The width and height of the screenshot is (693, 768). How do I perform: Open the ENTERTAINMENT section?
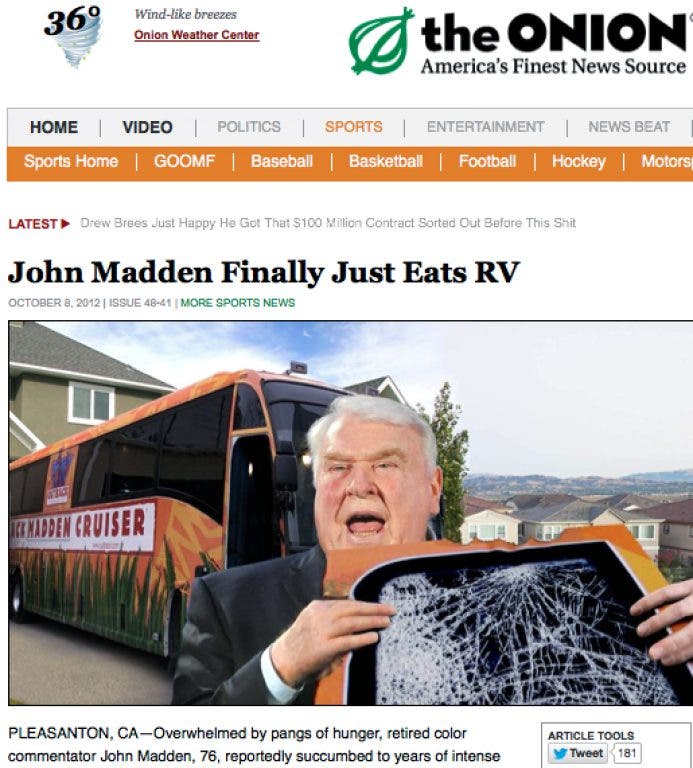[x=485, y=127]
